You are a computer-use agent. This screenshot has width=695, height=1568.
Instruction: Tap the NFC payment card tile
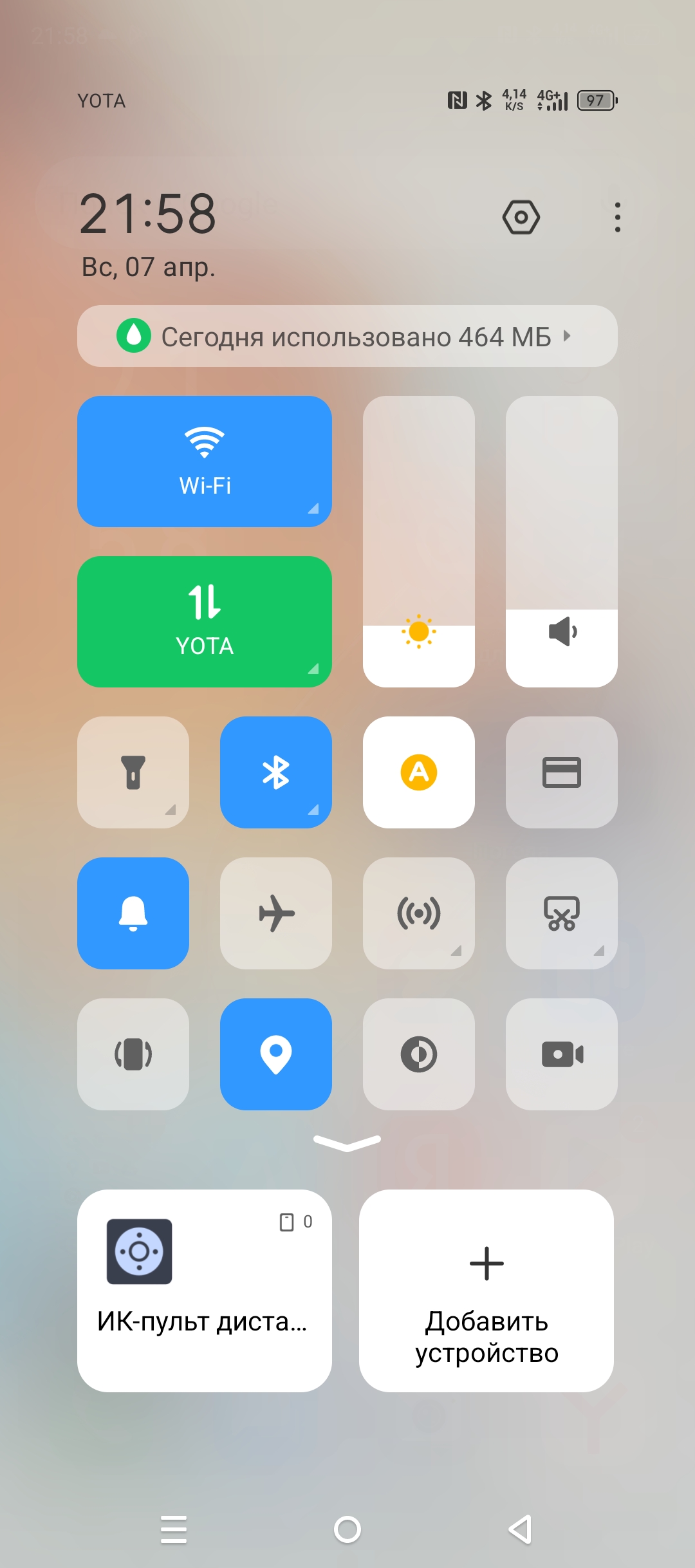(x=561, y=771)
